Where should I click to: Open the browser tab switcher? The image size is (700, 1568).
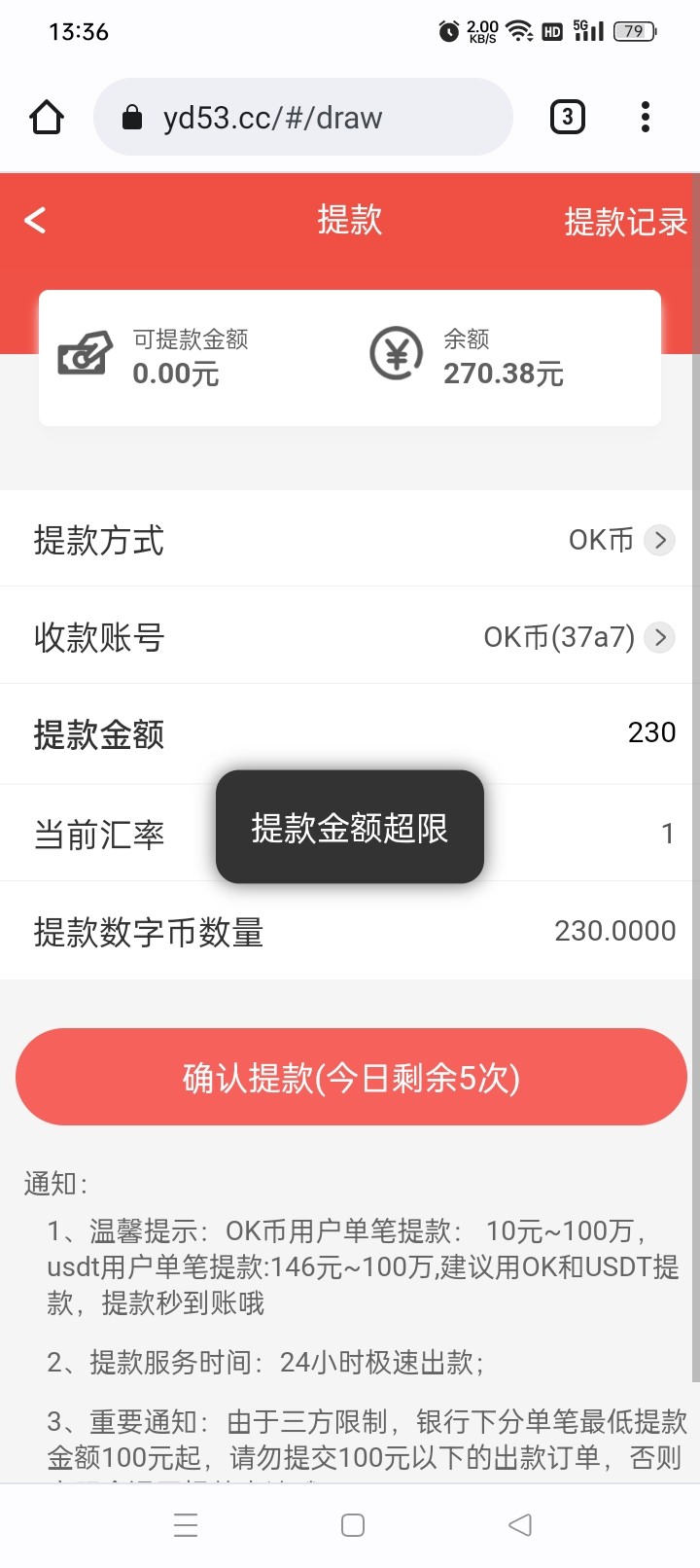tap(568, 118)
